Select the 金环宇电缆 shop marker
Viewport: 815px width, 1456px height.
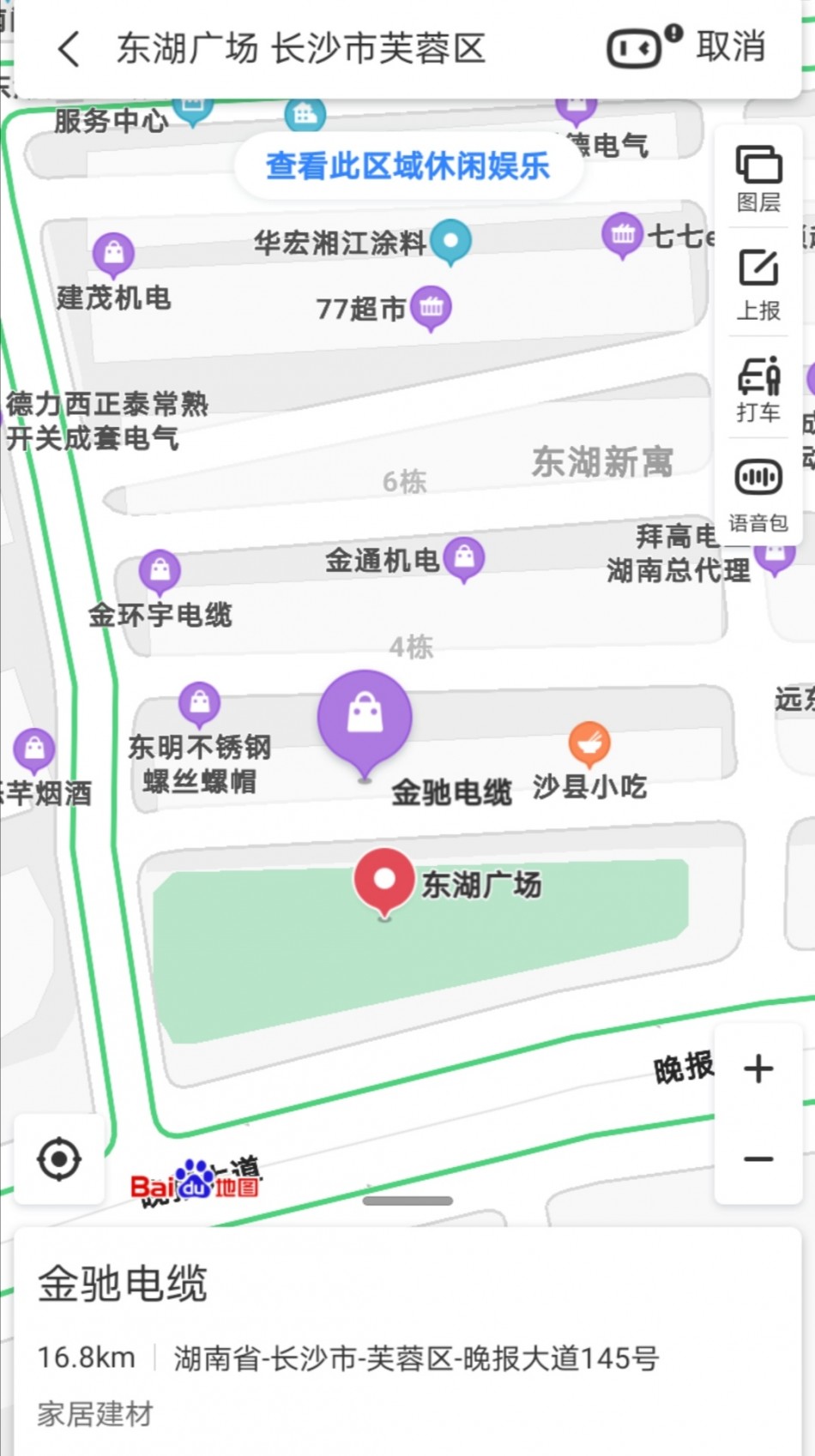[160, 571]
